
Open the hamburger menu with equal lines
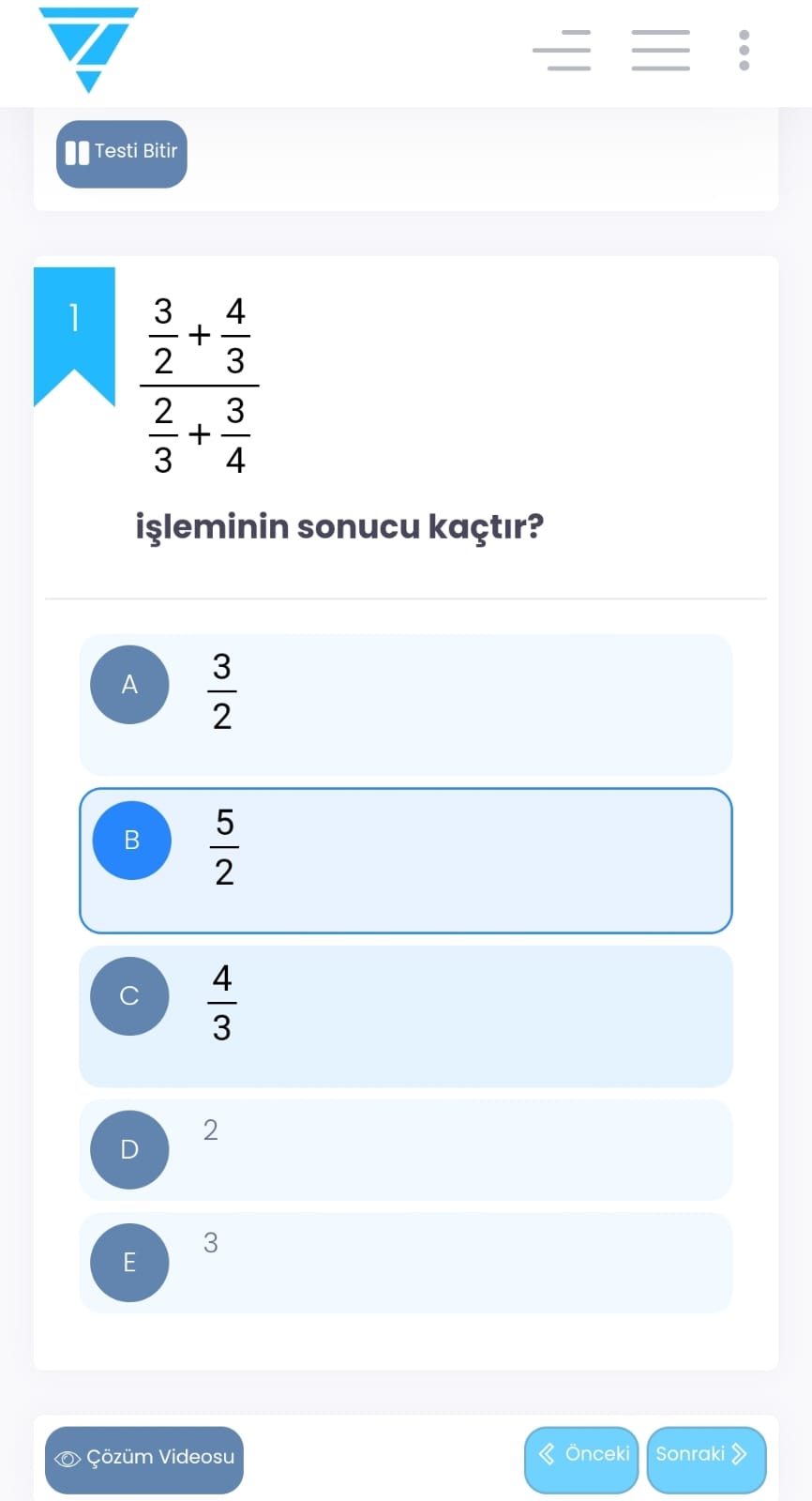[660, 51]
